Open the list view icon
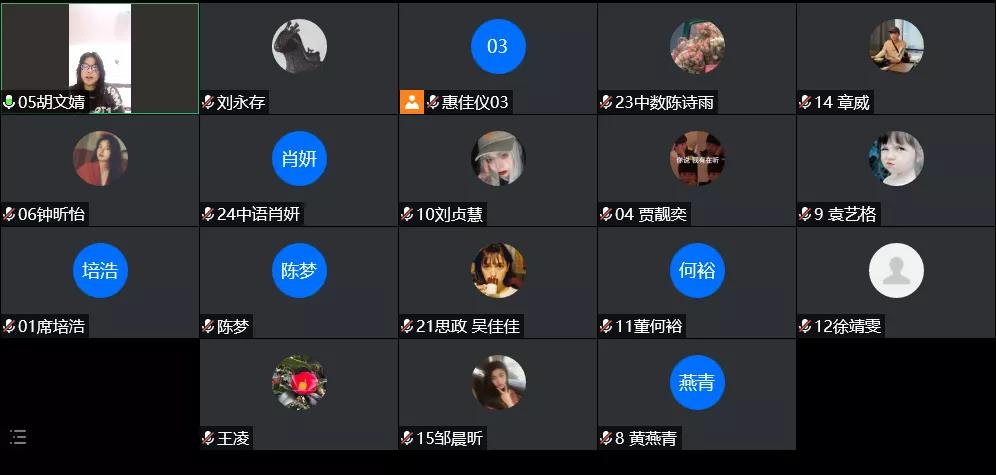The image size is (996, 475). tap(18, 437)
